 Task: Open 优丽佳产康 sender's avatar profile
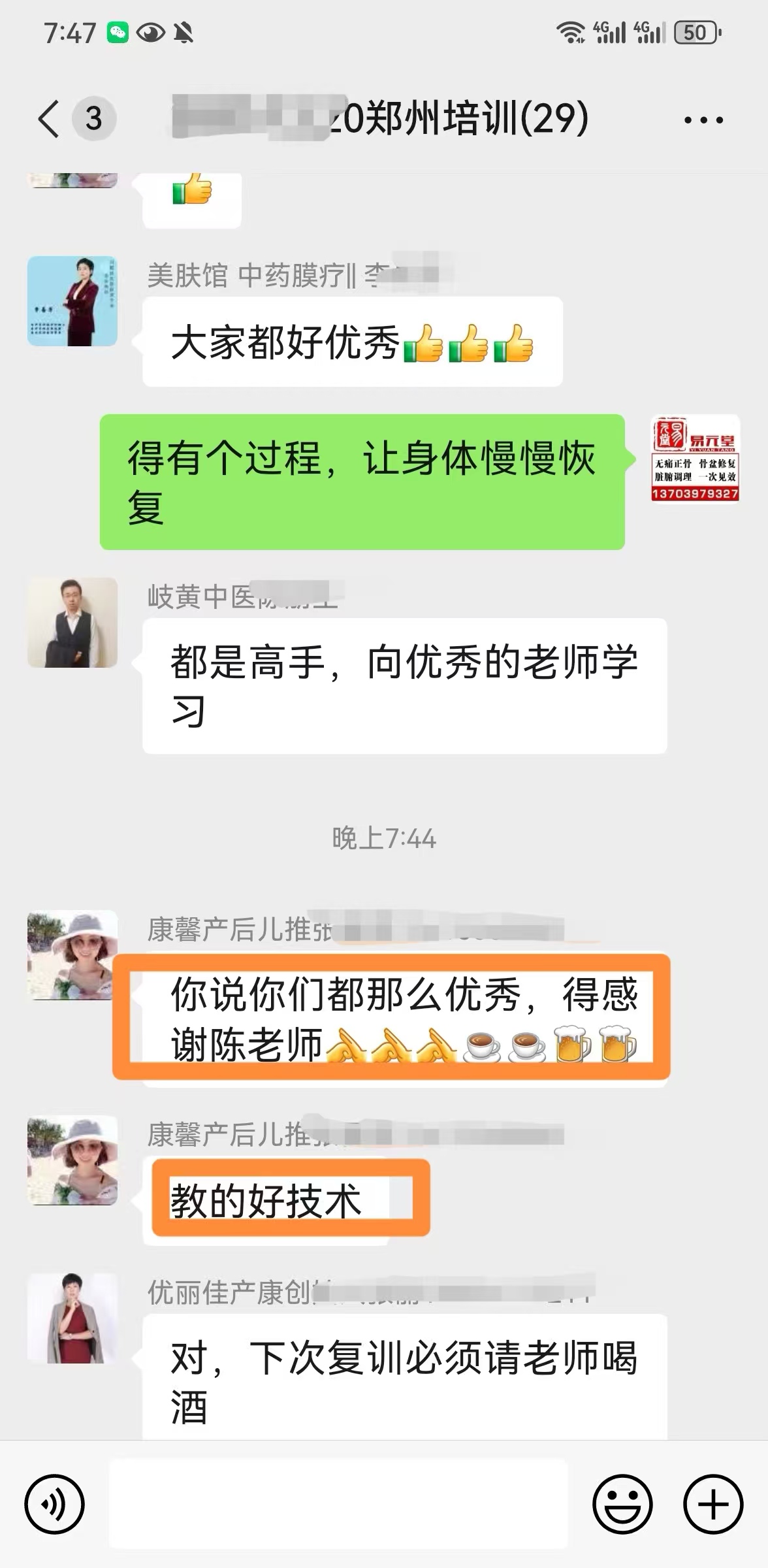pos(72,1317)
